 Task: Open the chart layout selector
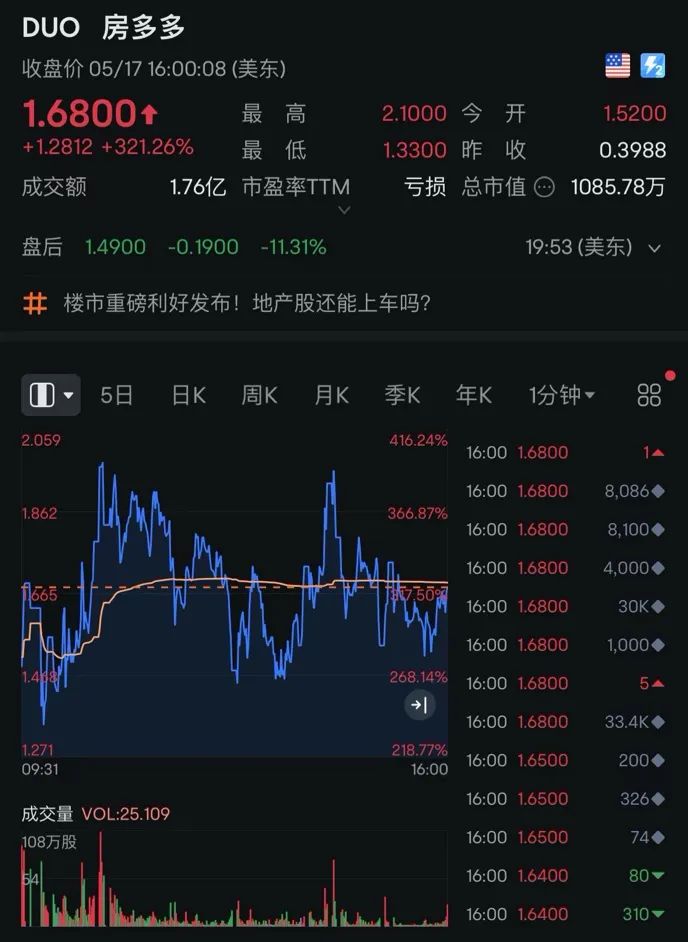50,395
